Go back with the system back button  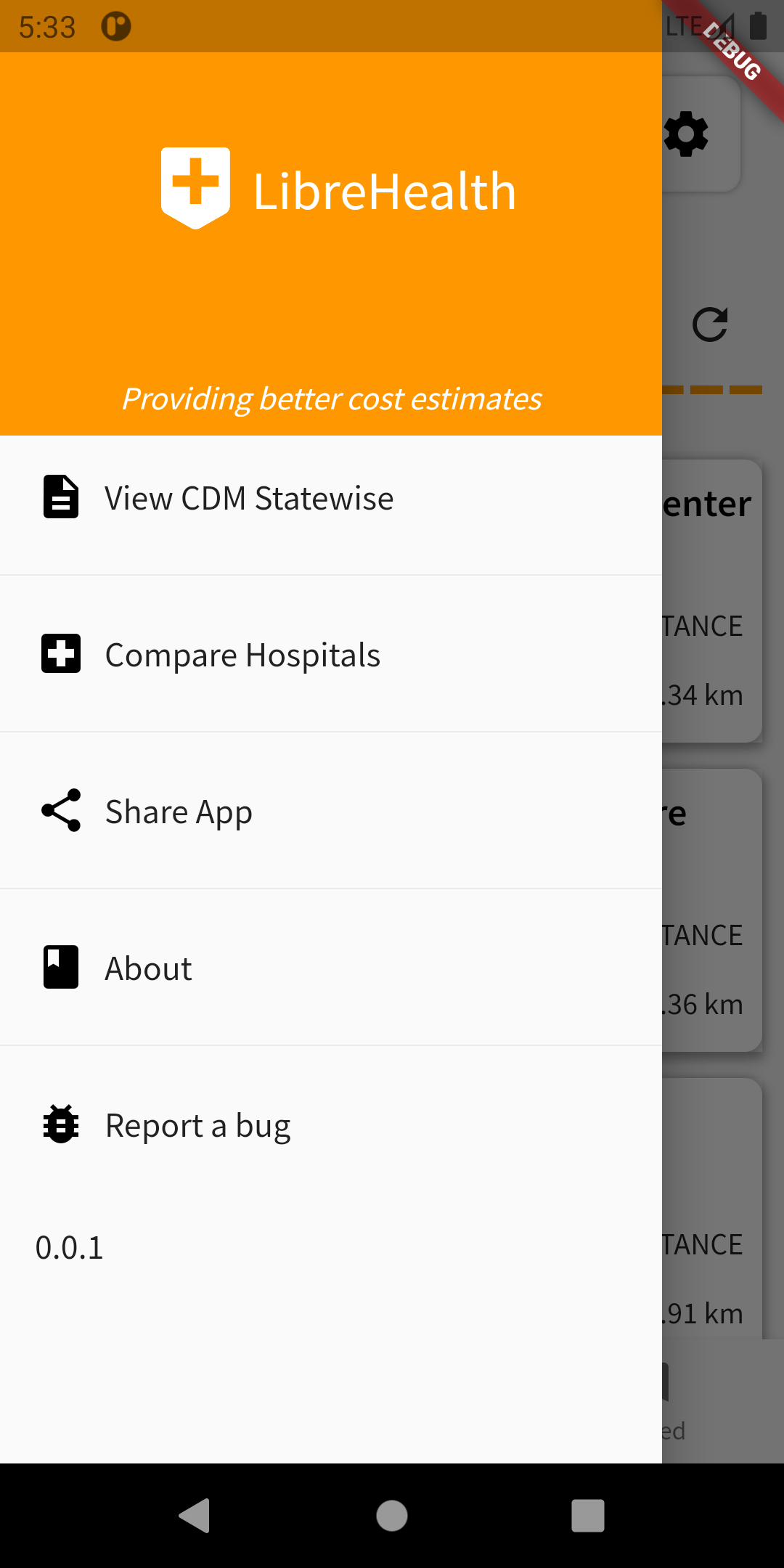[195, 1516]
